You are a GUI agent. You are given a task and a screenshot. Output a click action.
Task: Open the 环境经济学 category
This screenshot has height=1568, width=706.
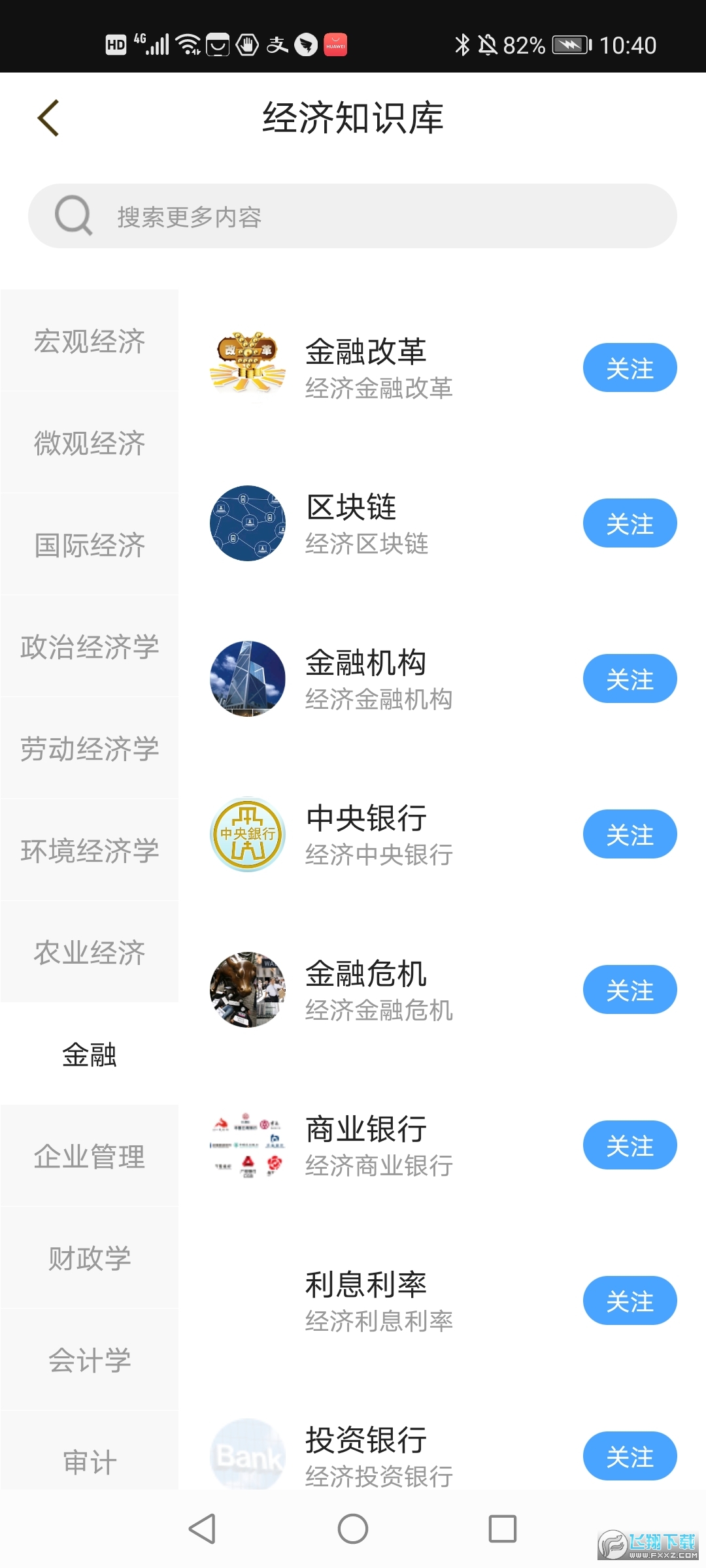point(90,851)
